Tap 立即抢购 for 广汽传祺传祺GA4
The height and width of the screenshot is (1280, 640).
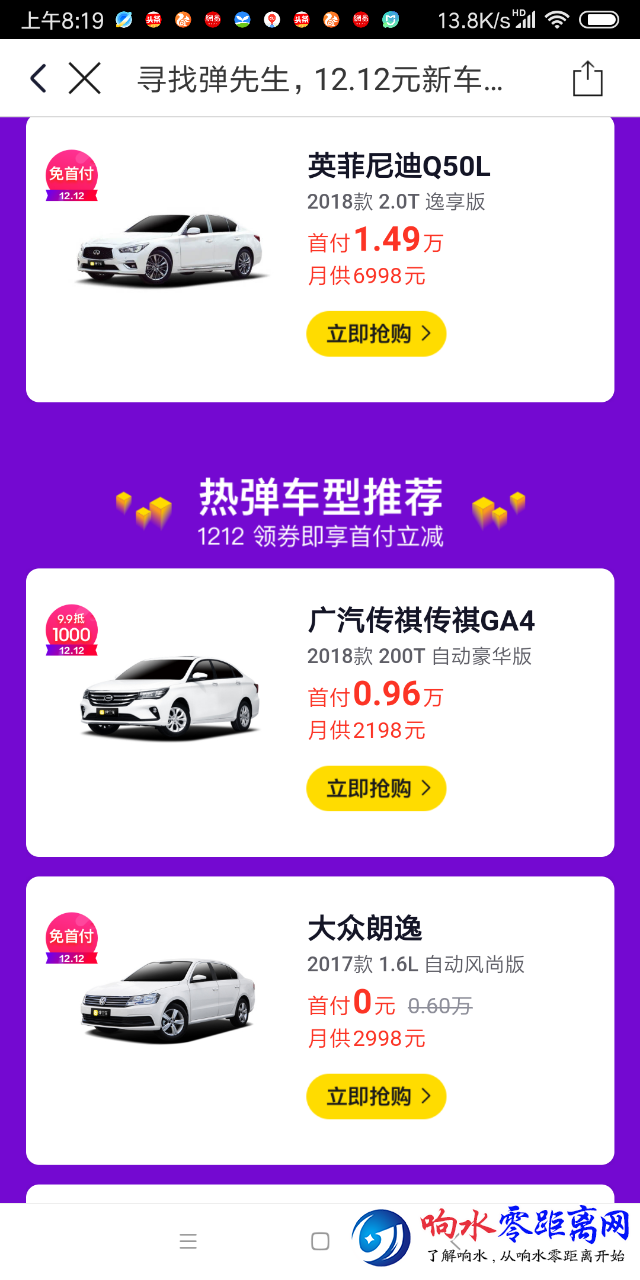376,788
